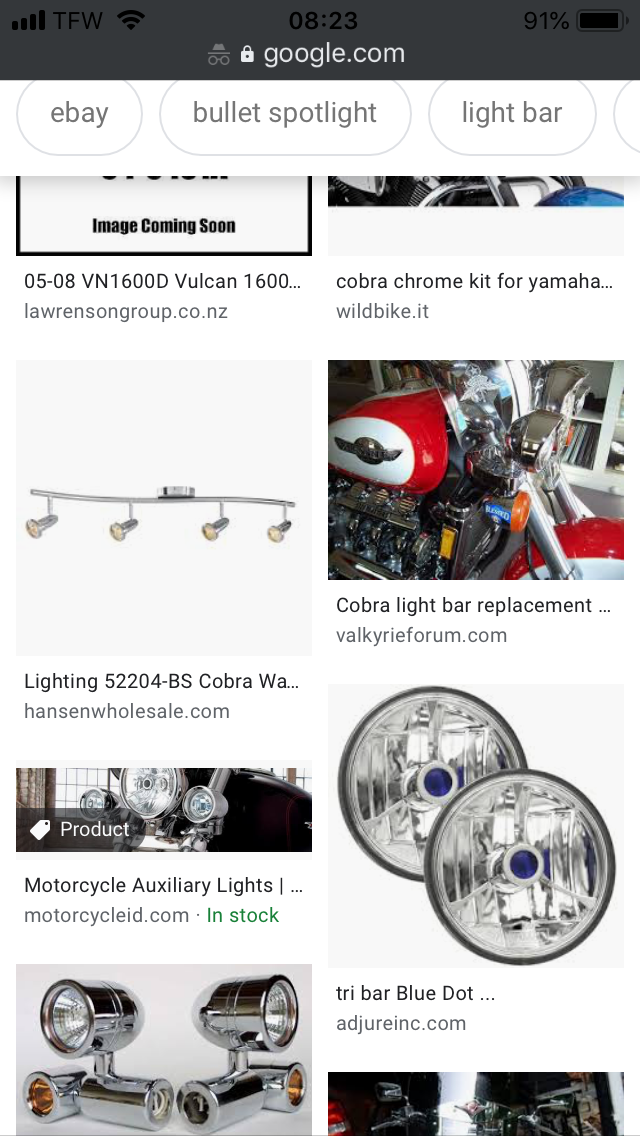Open the chrome bullet lights image result
Screen dimensions: 640x1136
(x=164, y=1049)
